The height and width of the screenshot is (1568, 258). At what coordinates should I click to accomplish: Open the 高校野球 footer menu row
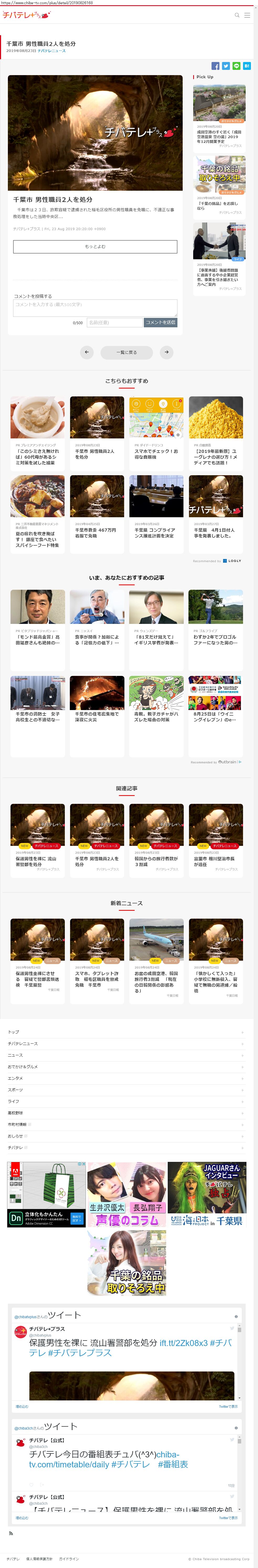(126, 1113)
